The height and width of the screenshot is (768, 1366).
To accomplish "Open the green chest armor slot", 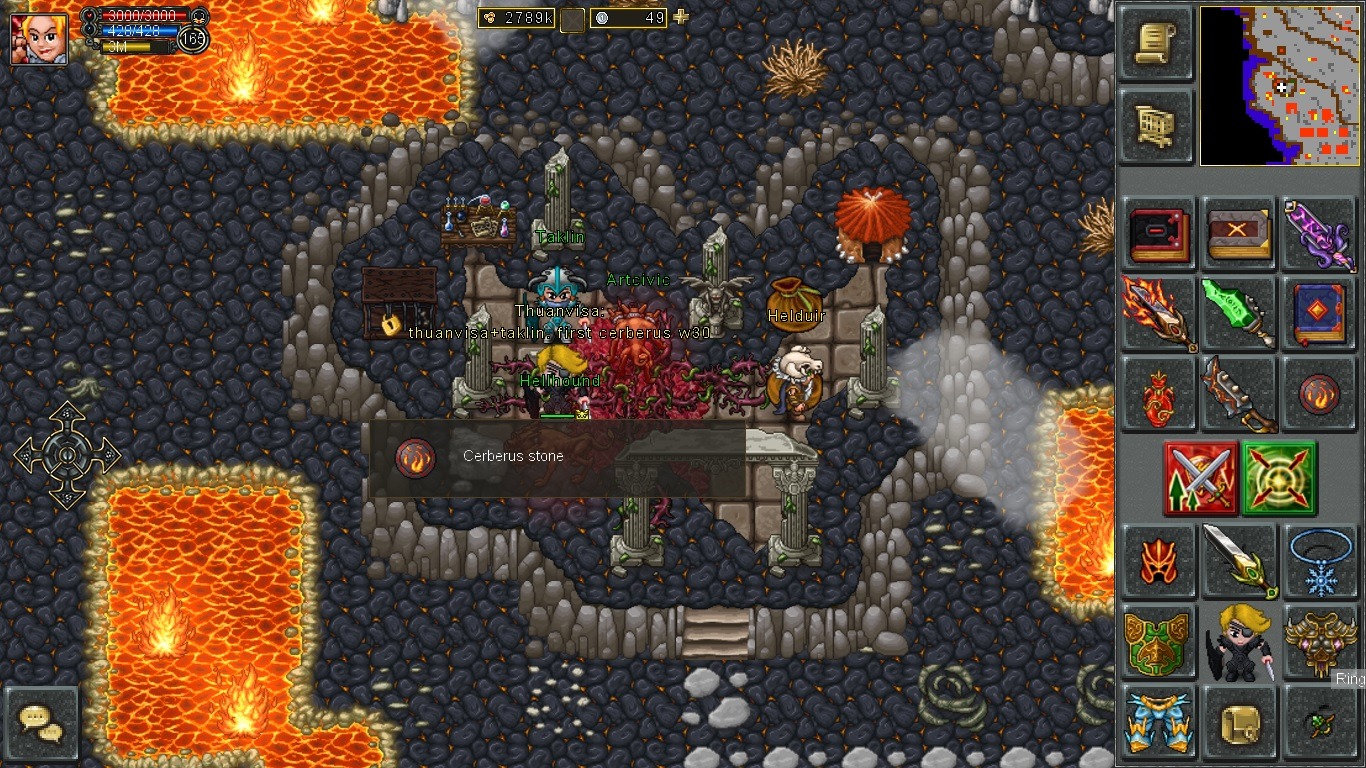I will tap(1159, 640).
